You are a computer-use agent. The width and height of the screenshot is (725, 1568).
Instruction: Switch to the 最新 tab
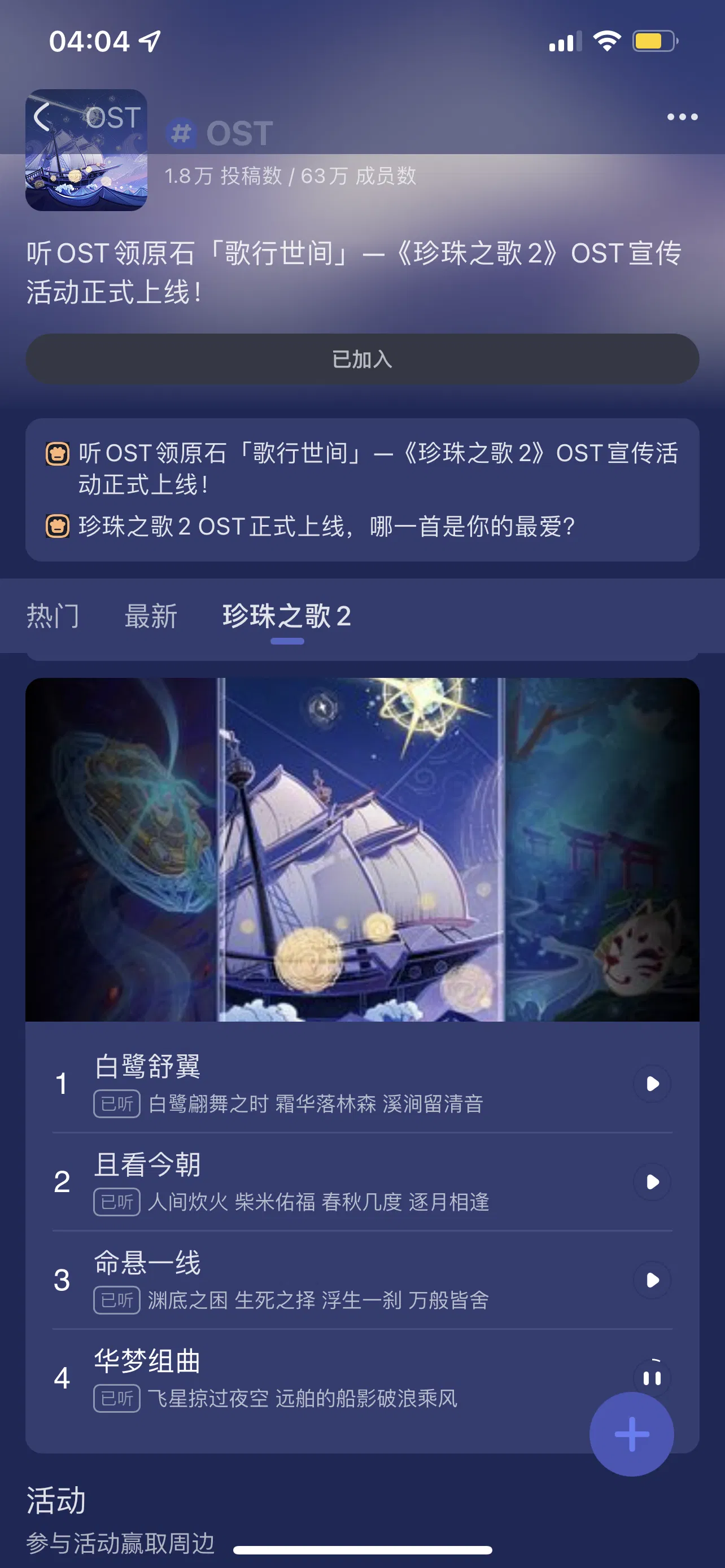click(150, 616)
